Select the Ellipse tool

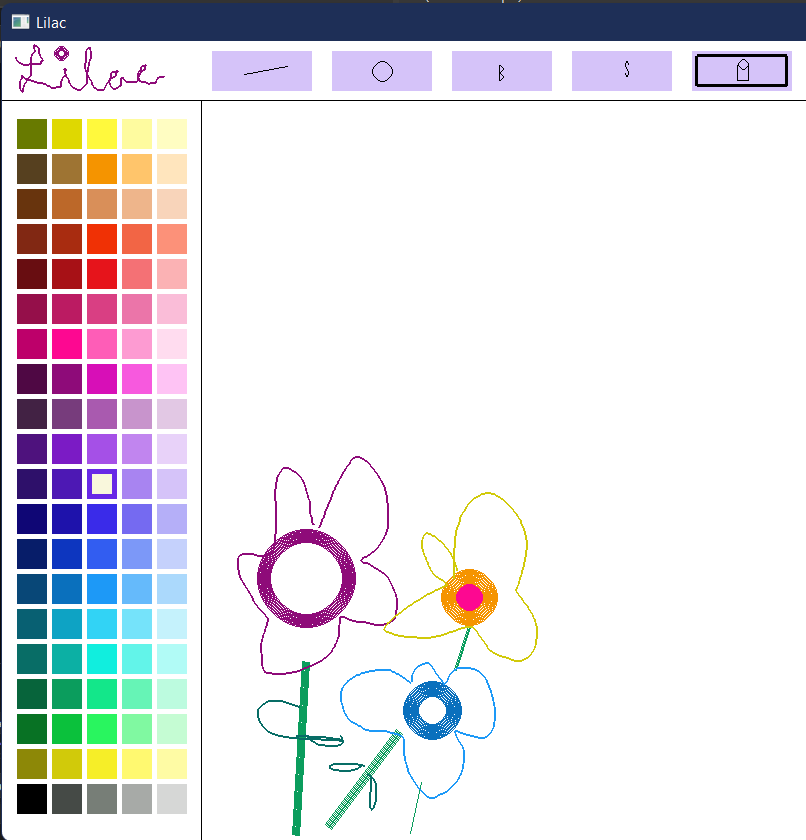tap(381, 70)
